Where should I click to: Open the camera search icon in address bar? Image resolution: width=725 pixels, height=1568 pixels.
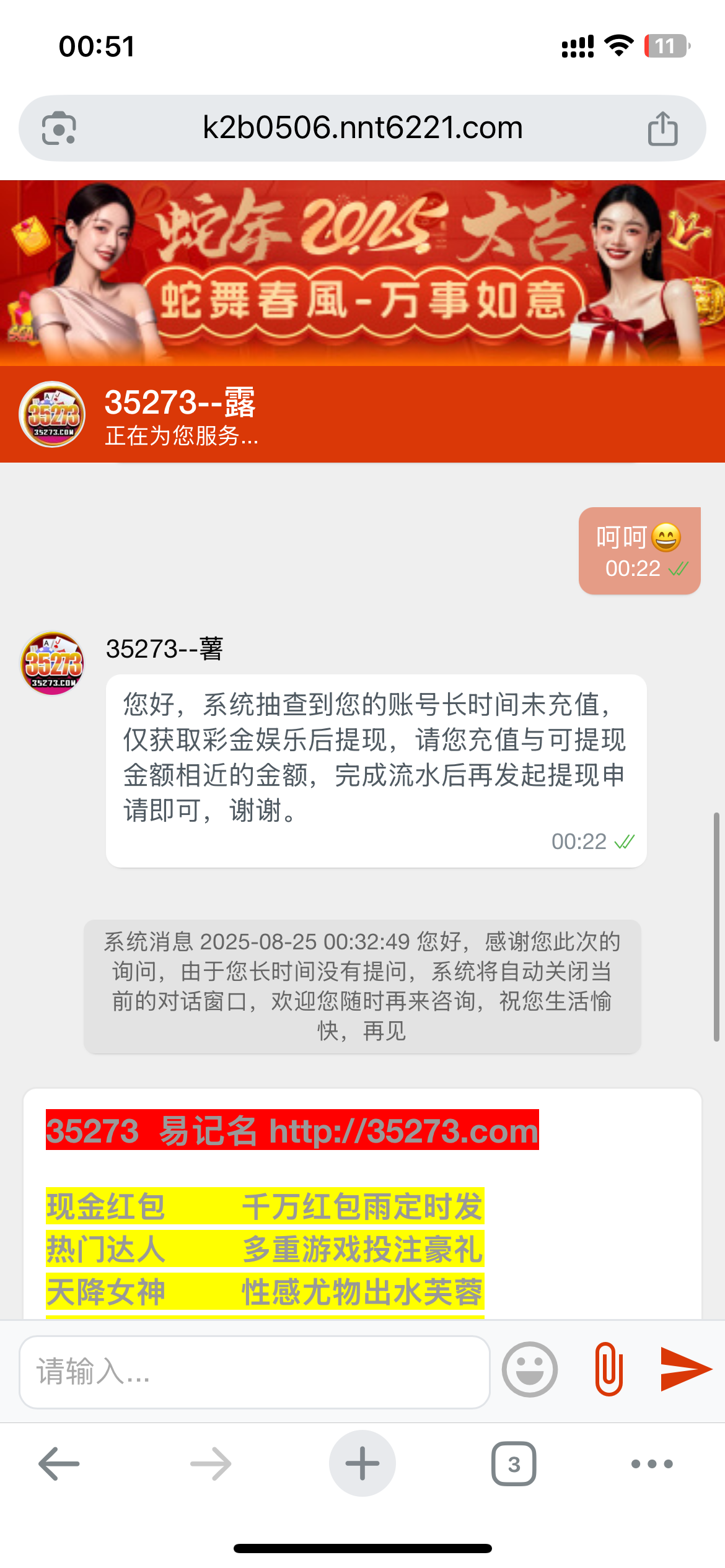click(x=59, y=128)
